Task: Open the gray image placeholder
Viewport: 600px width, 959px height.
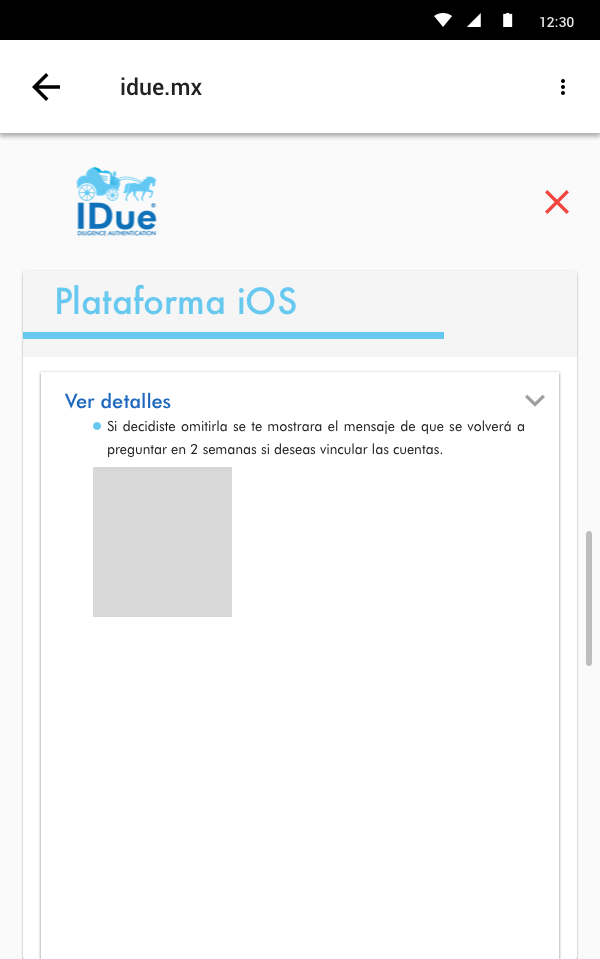Action: pos(162,541)
